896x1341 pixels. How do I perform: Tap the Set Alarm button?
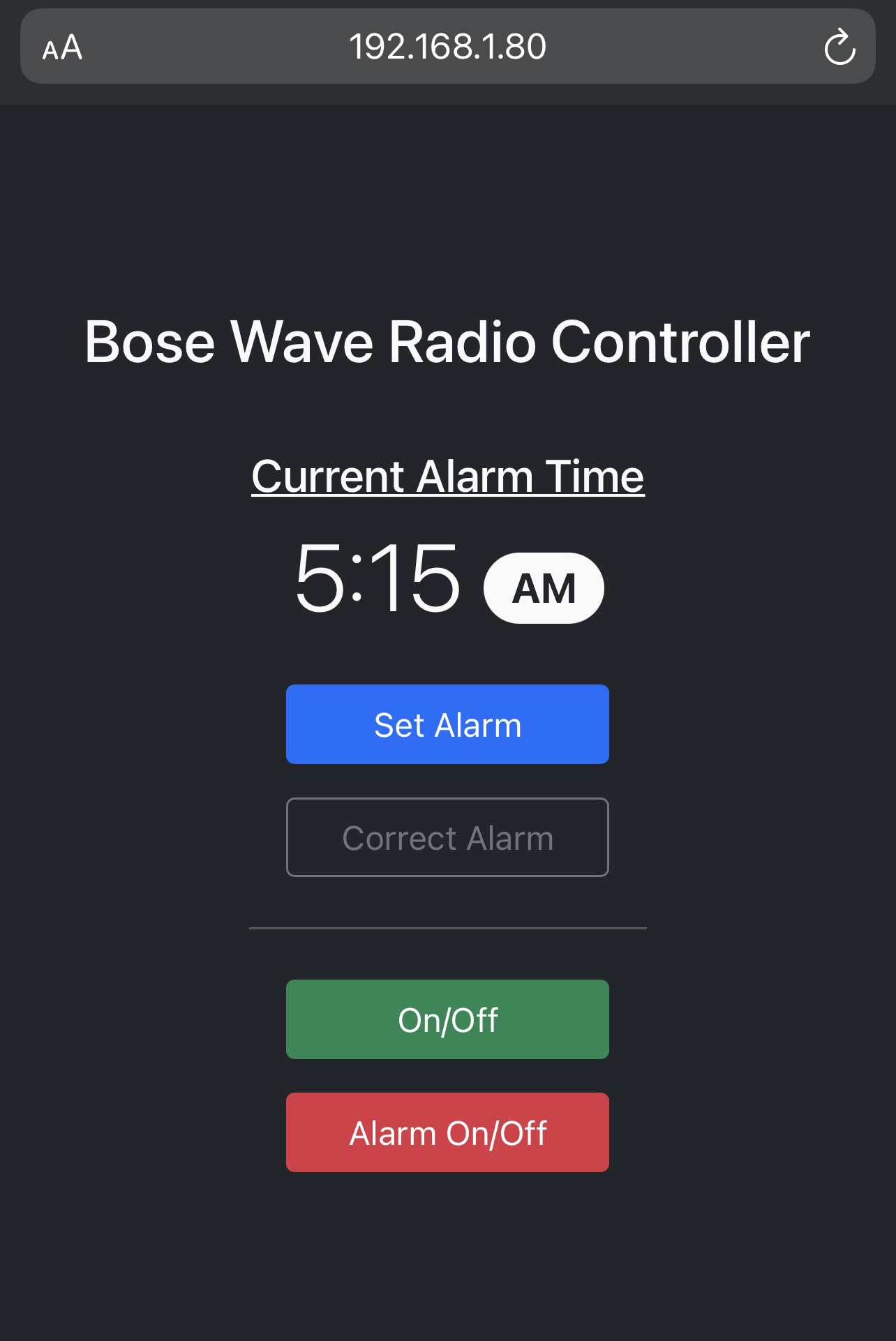coord(447,724)
